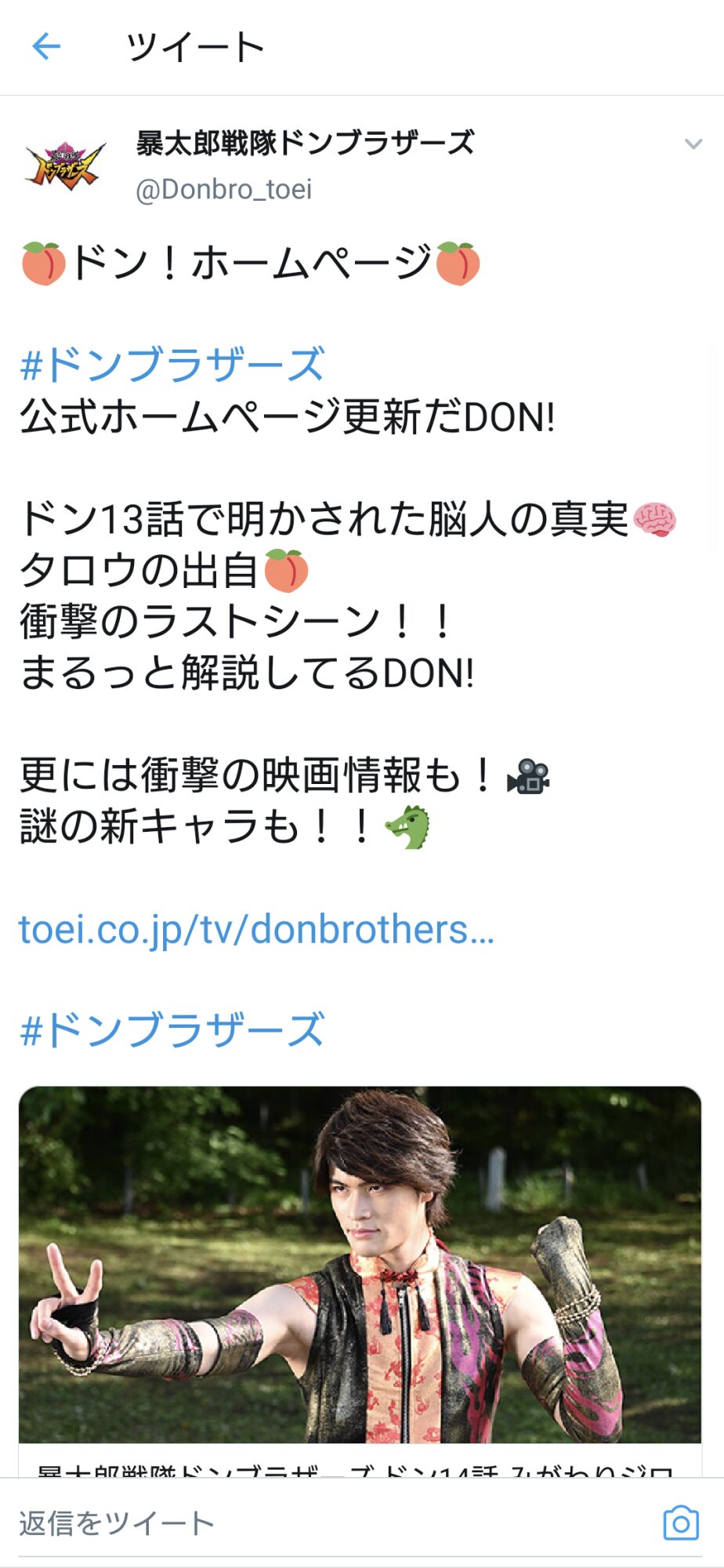Open the tweet options dropdown chevron

(693, 144)
